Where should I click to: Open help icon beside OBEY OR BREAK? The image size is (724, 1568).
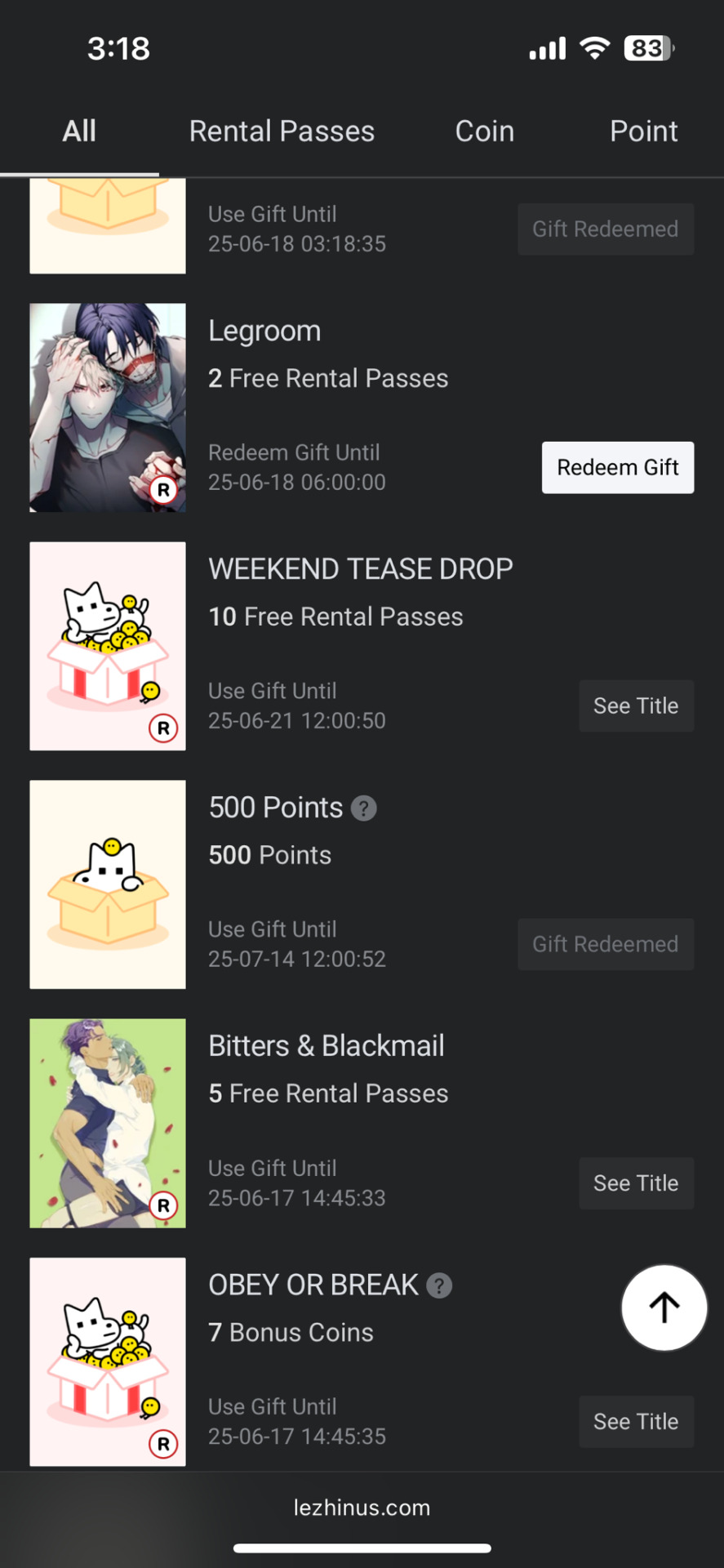click(439, 1285)
